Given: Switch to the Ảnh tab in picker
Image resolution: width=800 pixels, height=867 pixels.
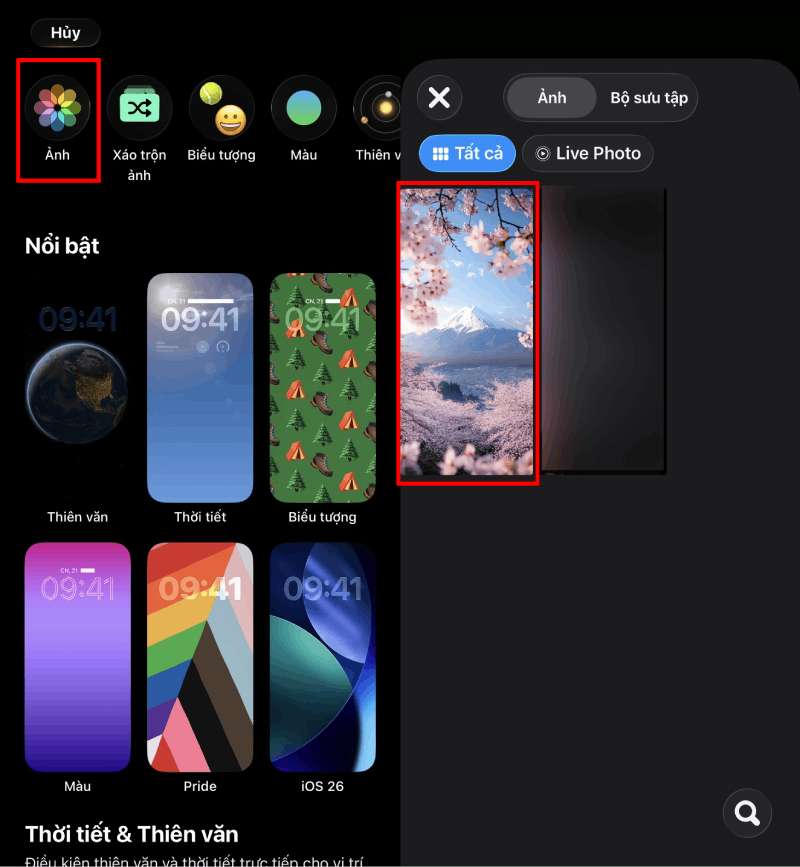Looking at the screenshot, I should [x=552, y=98].
